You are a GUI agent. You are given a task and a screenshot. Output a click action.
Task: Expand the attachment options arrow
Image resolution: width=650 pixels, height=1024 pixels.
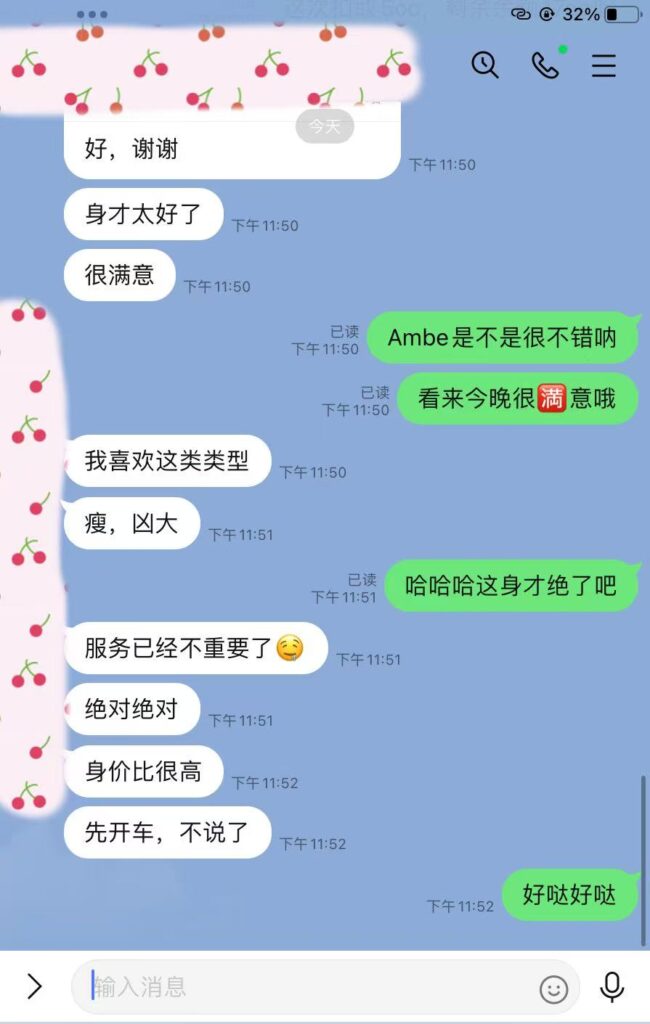coord(34,987)
